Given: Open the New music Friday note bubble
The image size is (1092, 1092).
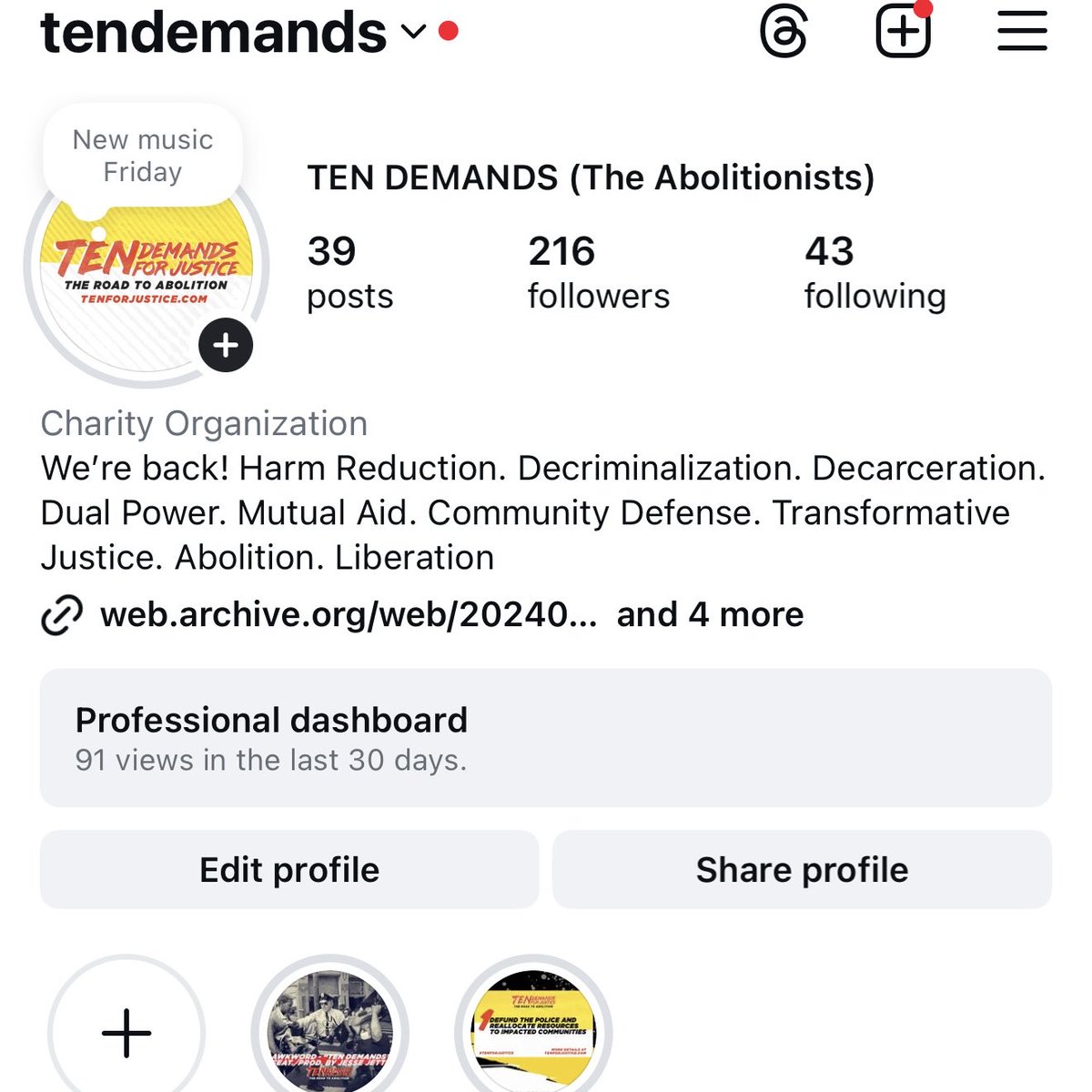Looking at the screenshot, I should click(143, 157).
